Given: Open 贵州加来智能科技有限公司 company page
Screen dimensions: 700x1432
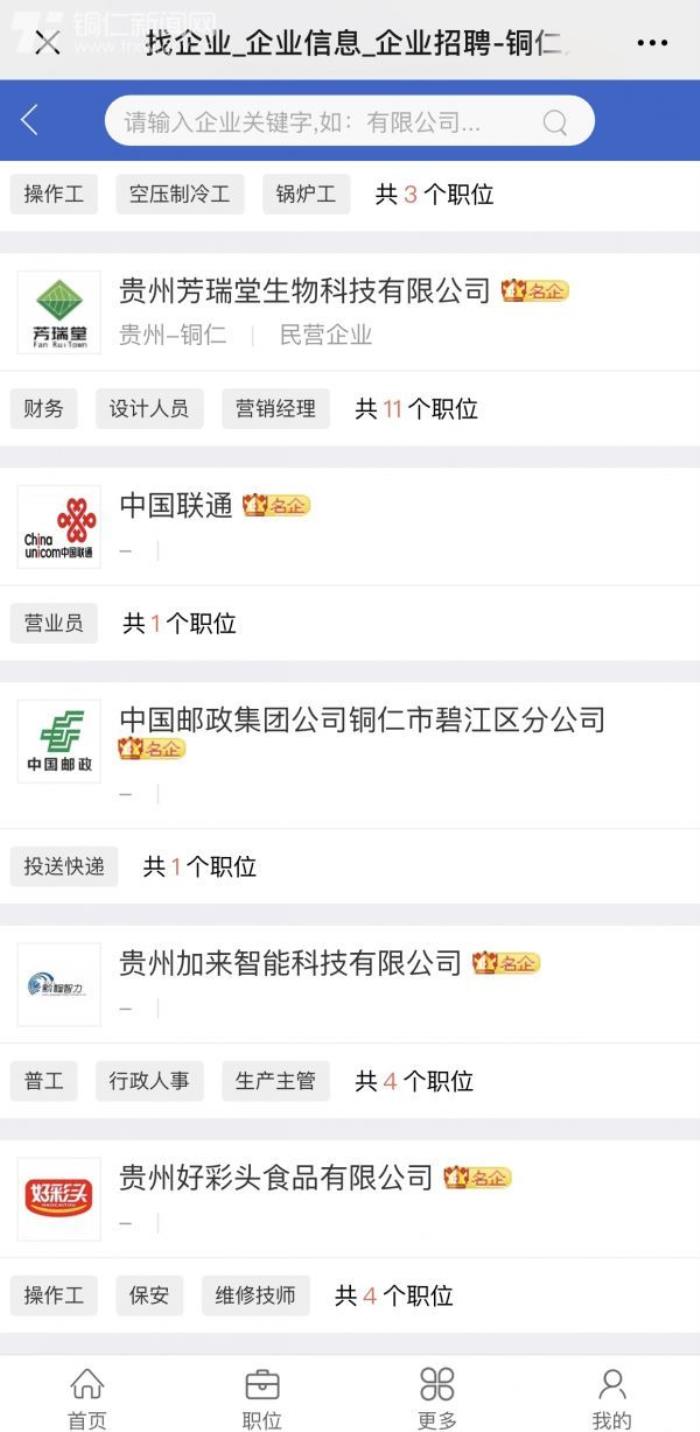Looking at the screenshot, I should (x=290, y=963).
